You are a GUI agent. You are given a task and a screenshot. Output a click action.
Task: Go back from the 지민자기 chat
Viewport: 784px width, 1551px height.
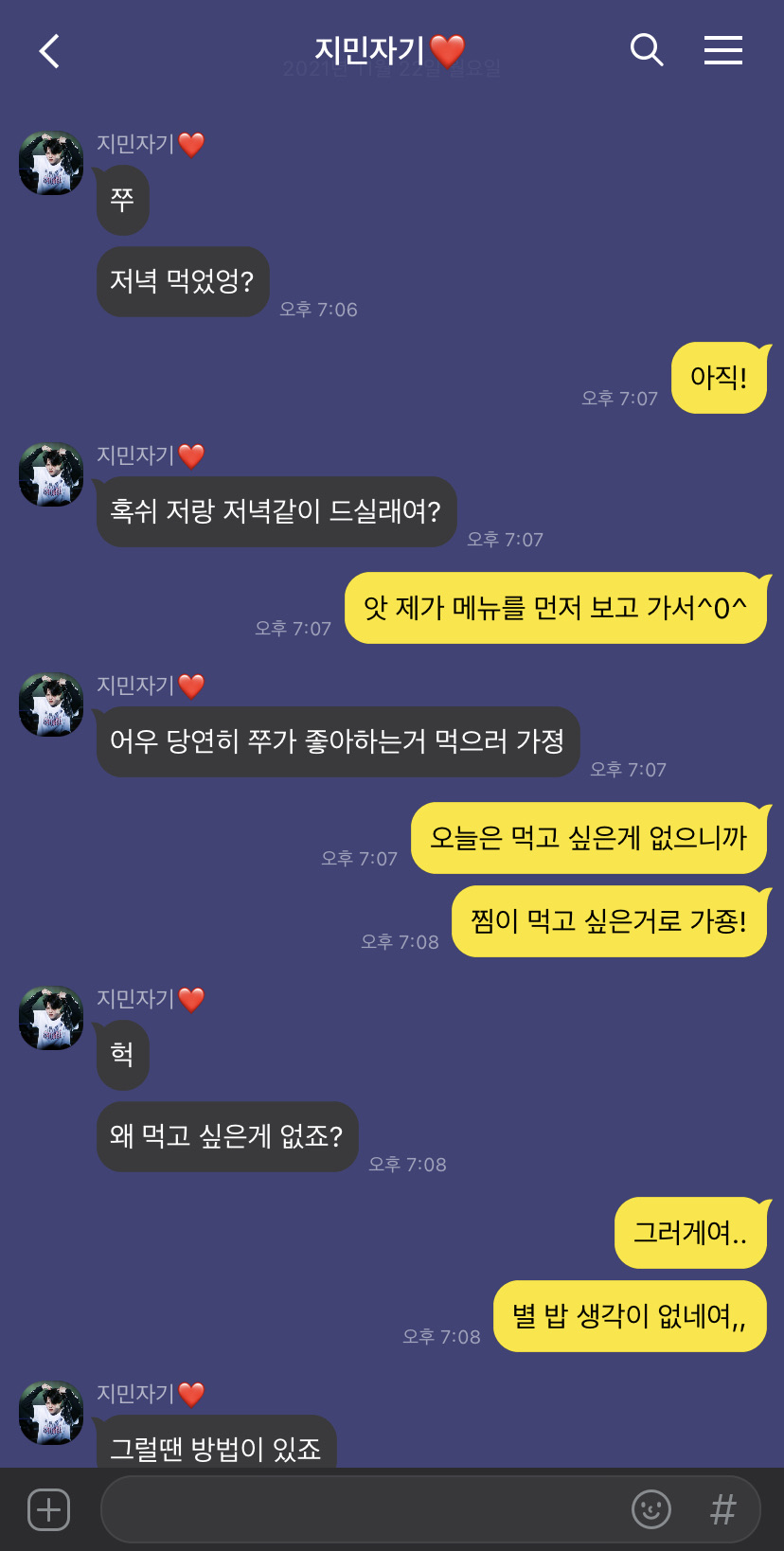[49, 51]
